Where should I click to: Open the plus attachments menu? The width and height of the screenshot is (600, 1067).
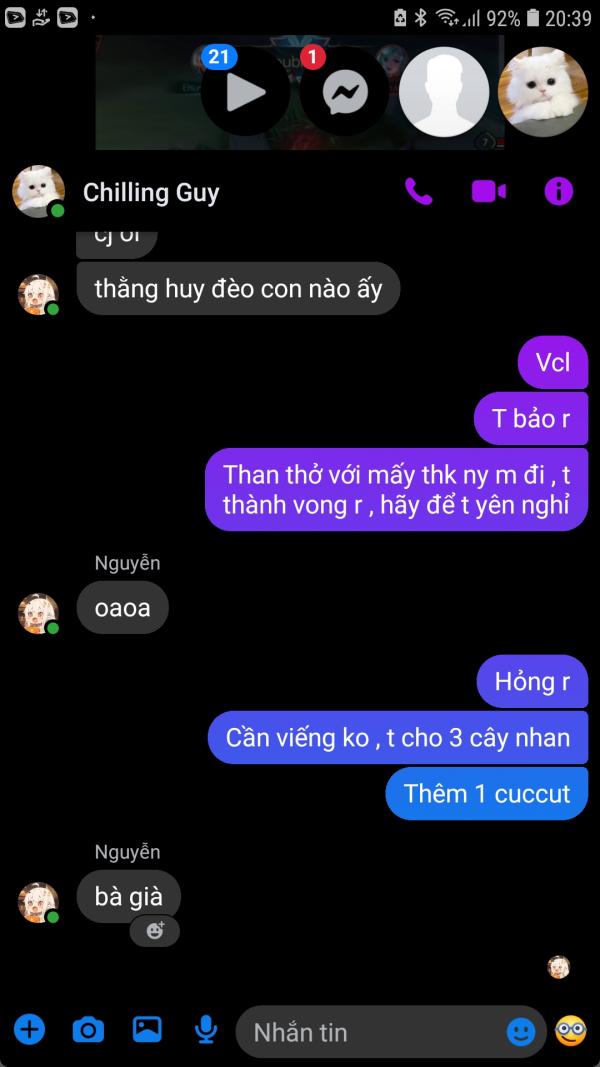pyautogui.click(x=29, y=1029)
